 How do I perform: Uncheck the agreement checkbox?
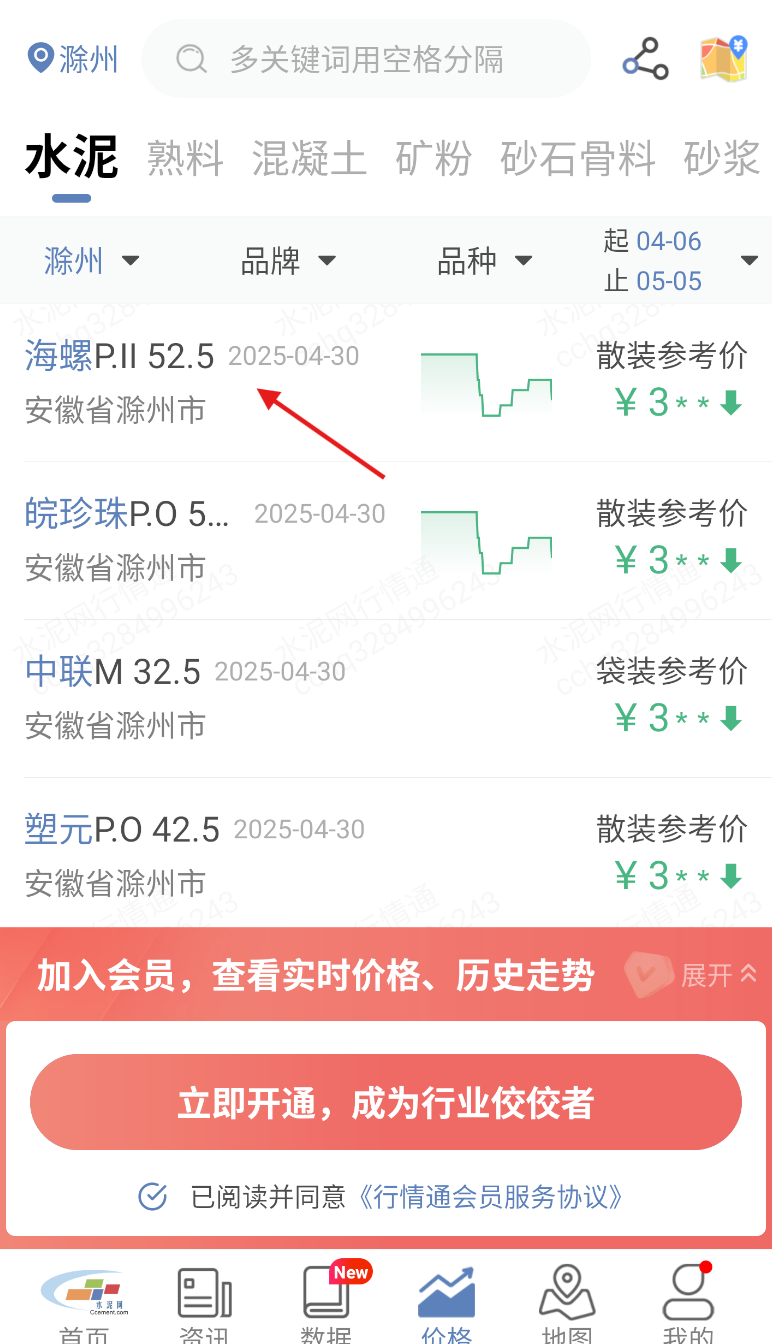(x=152, y=1196)
